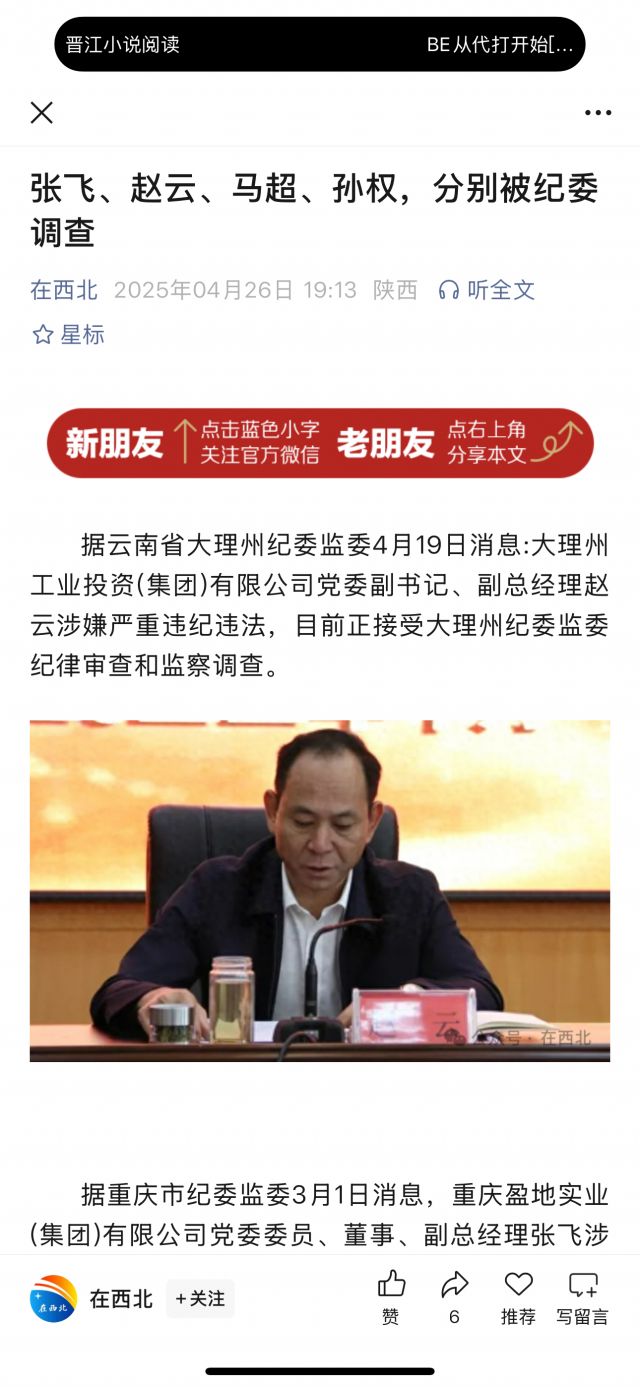Screen dimensions: 640x1387
Task: Follow 在西北 with the +关注 button
Action: click(200, 1299)
